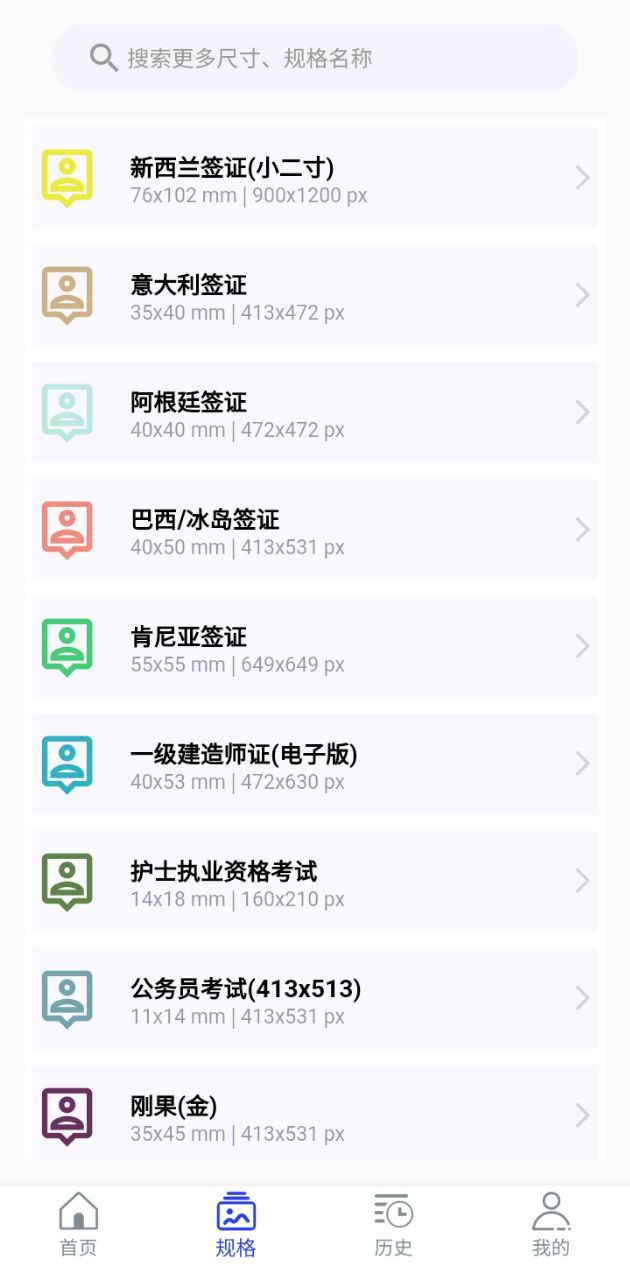Tap the search box for more sizes
Screen dimensions: 630x1280
click(x=314, y=58)
